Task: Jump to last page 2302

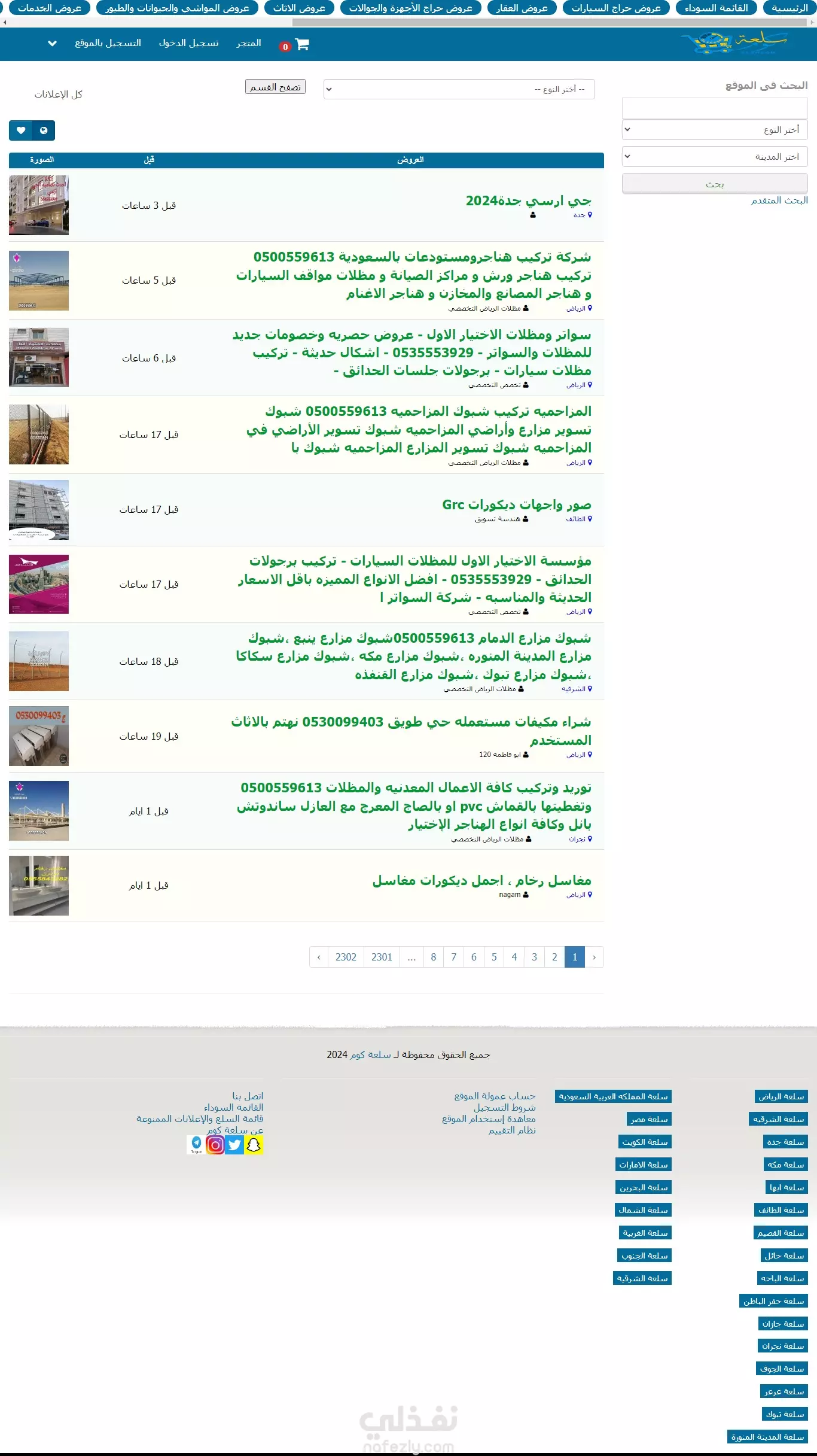Action: (346, 957)
